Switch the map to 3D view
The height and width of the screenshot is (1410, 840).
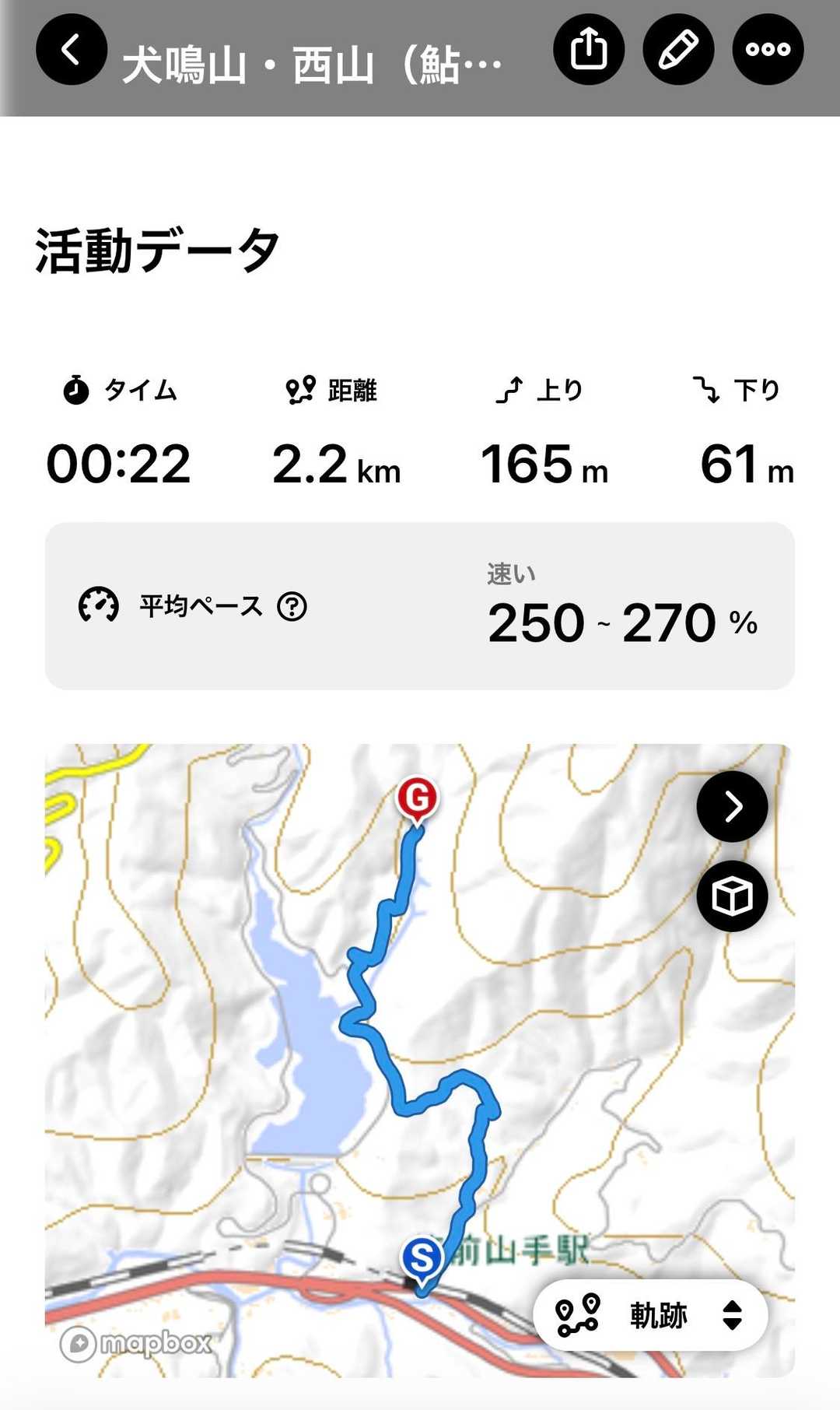(x=732, y=896)
